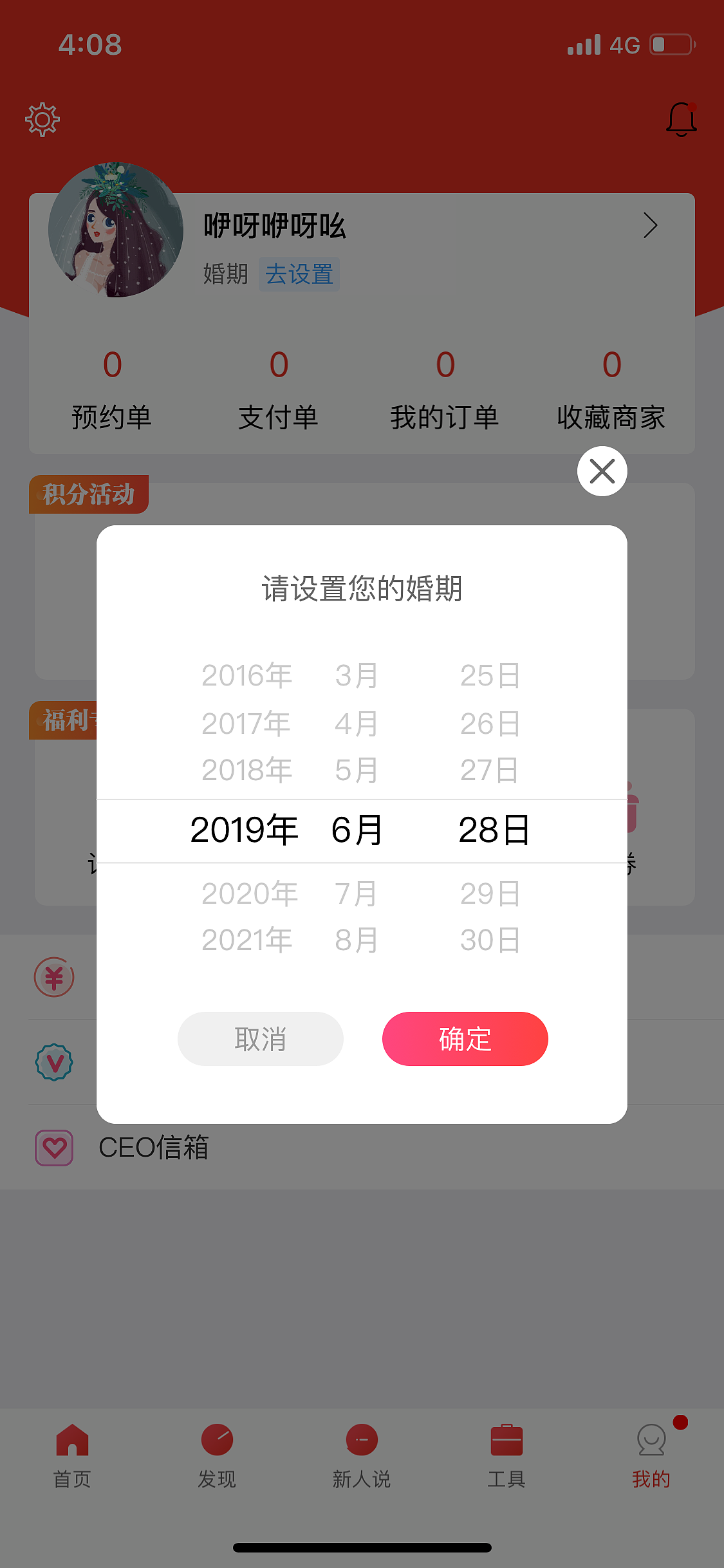
Task: Open the notification bell
Action: [x=680, y=118]
